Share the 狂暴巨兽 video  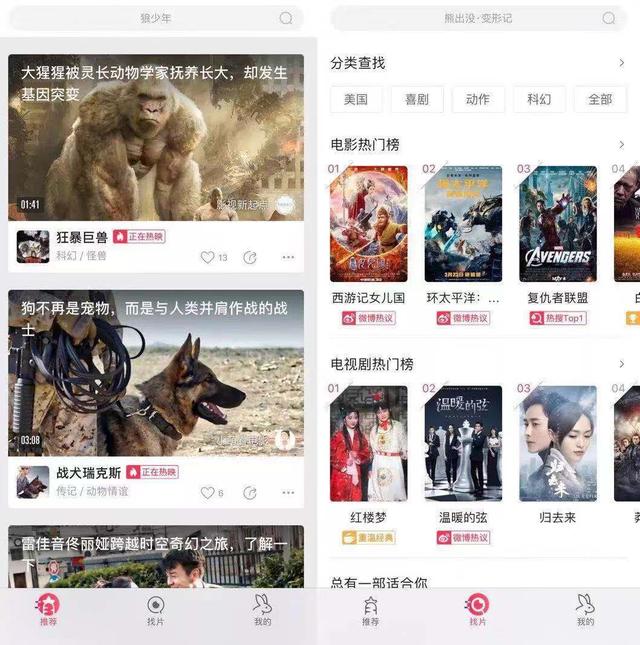(250, 257)
